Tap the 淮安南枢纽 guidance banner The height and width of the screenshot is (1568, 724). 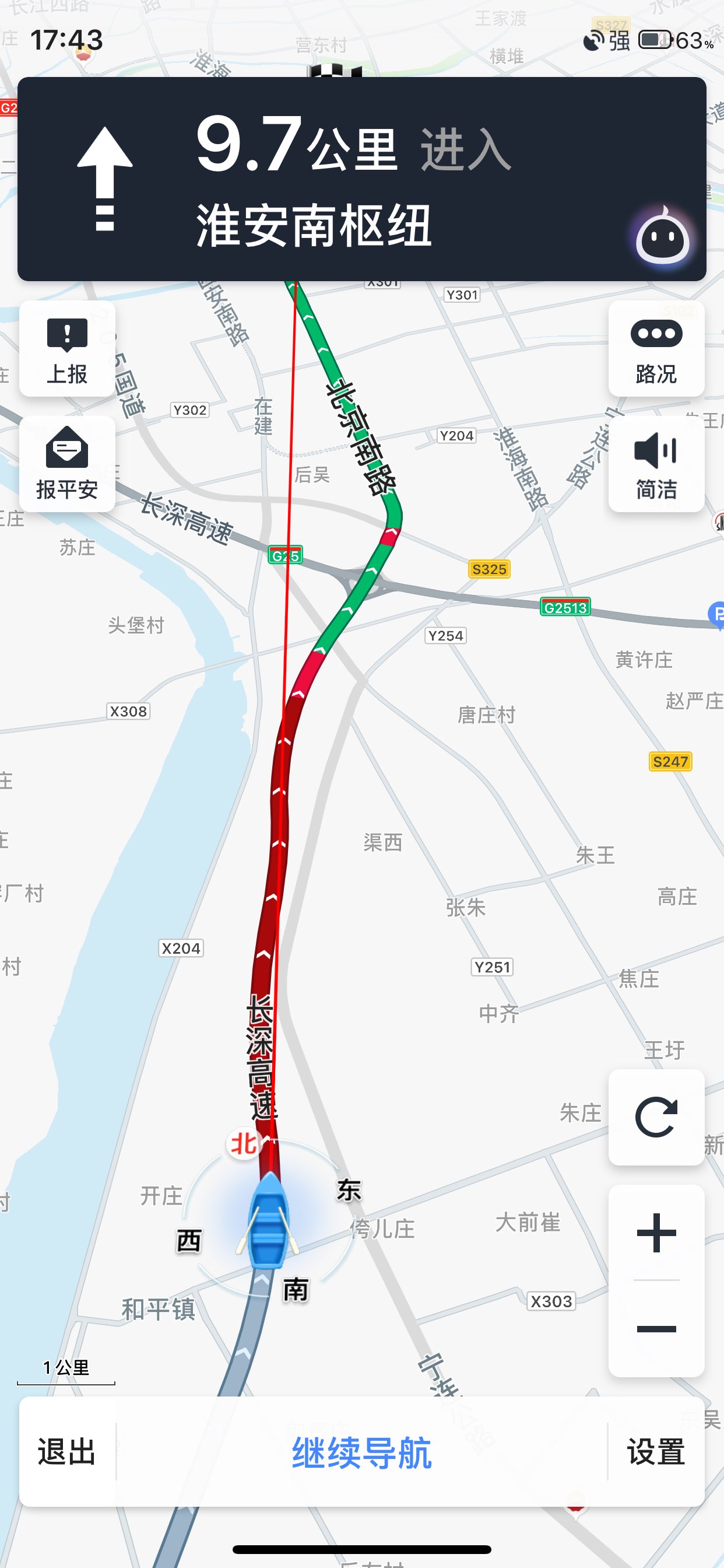coord(362,179)
